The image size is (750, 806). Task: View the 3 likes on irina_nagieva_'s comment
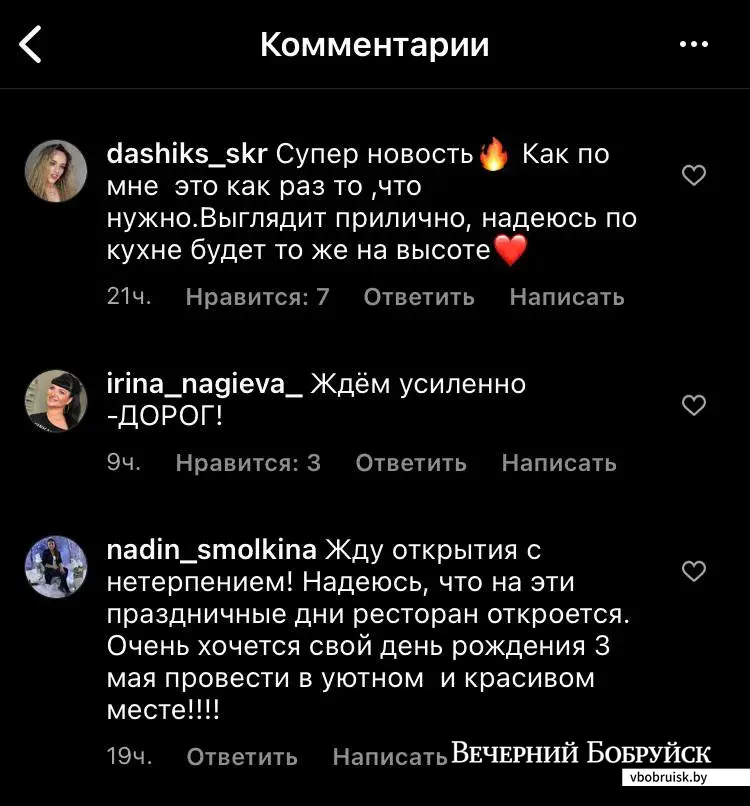(x=248, y=463)
